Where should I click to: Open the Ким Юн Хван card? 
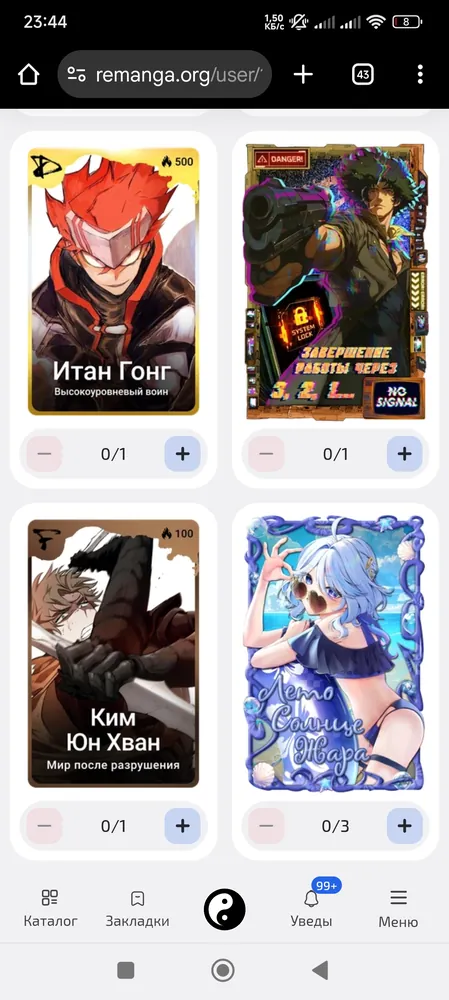click(114, 654)
